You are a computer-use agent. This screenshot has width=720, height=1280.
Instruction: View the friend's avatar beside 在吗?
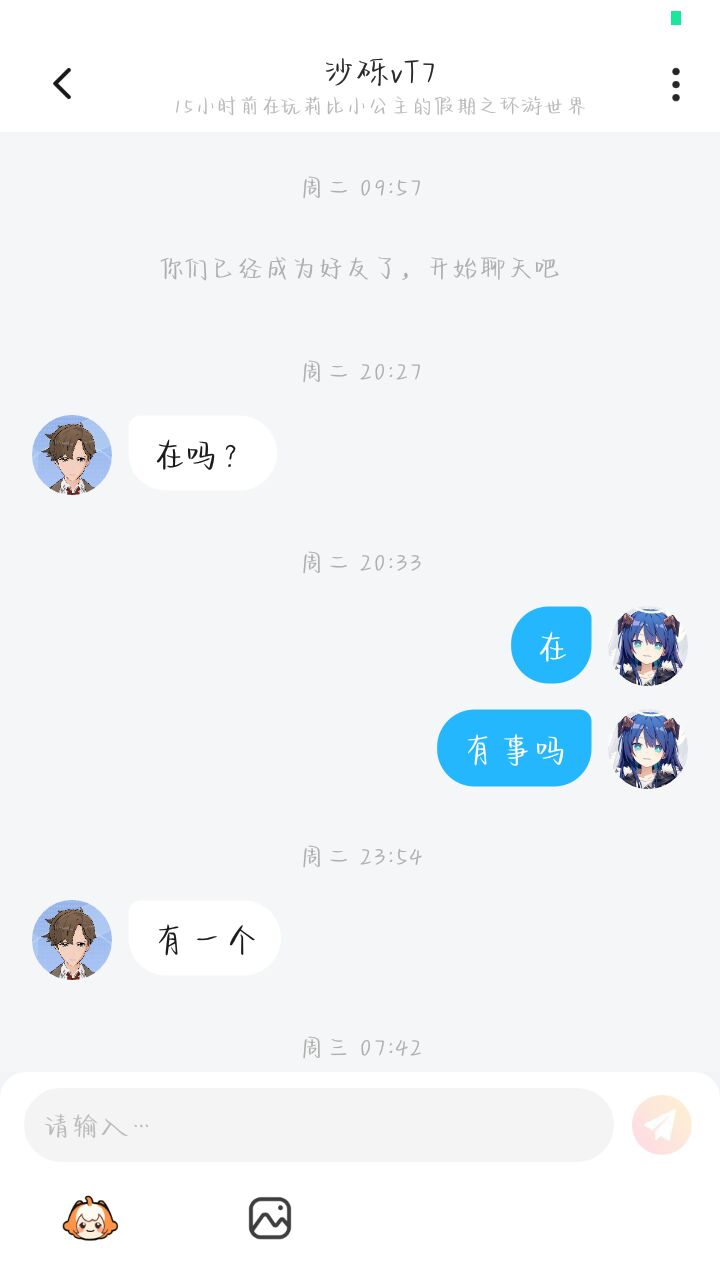(72, 455)
